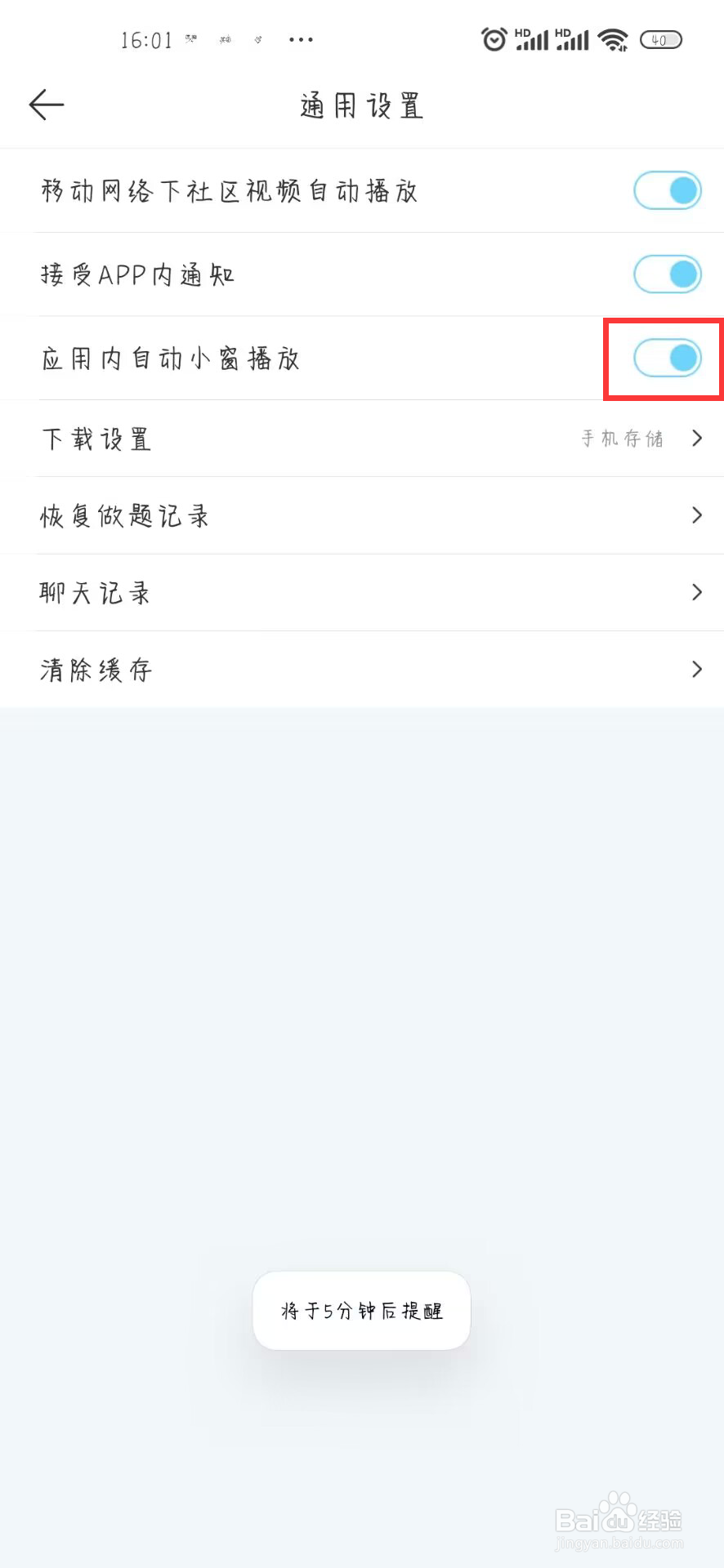The image size is (724, 1568).
Task: Tap 手机存储 in the download settings row
Action: pos(621,439)
